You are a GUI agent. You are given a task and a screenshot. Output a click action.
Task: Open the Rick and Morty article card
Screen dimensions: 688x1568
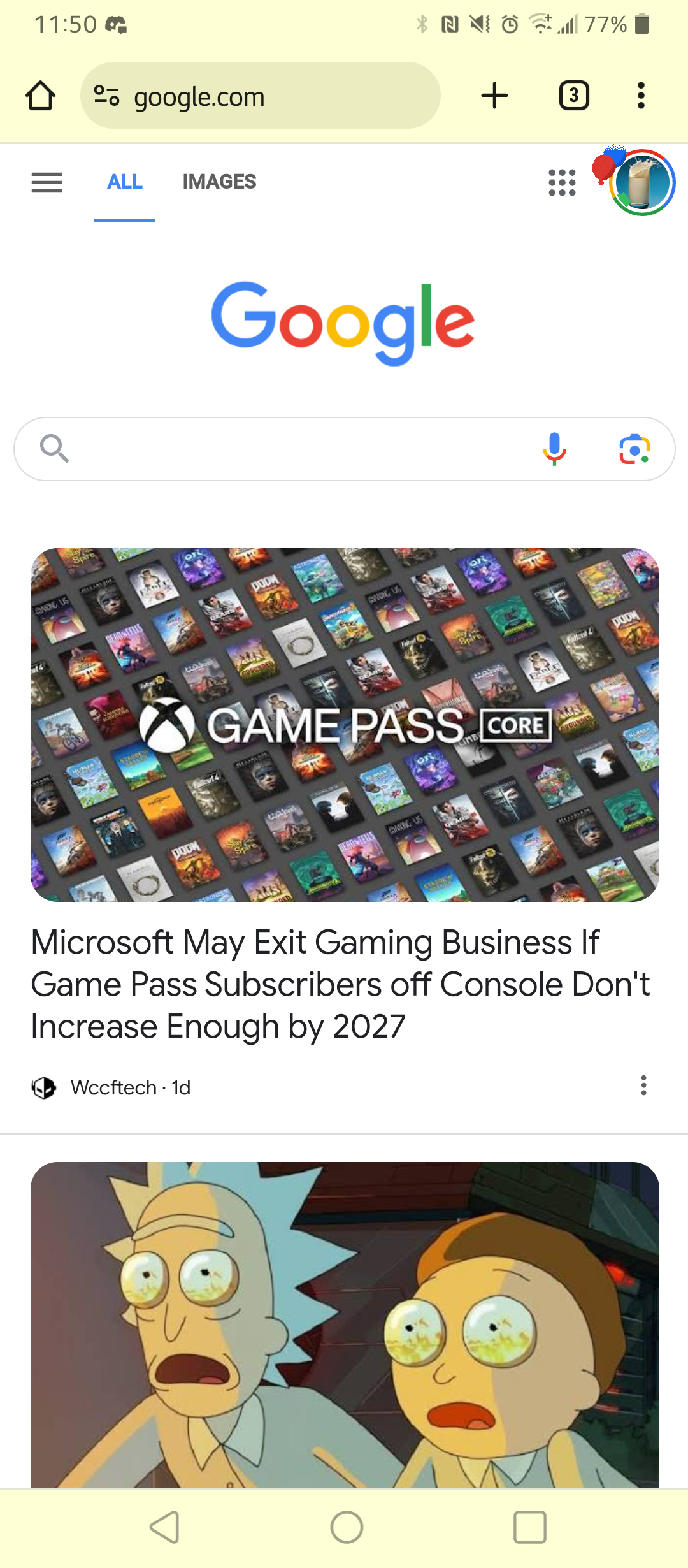pyautogui.click(x=344, y=1325)
